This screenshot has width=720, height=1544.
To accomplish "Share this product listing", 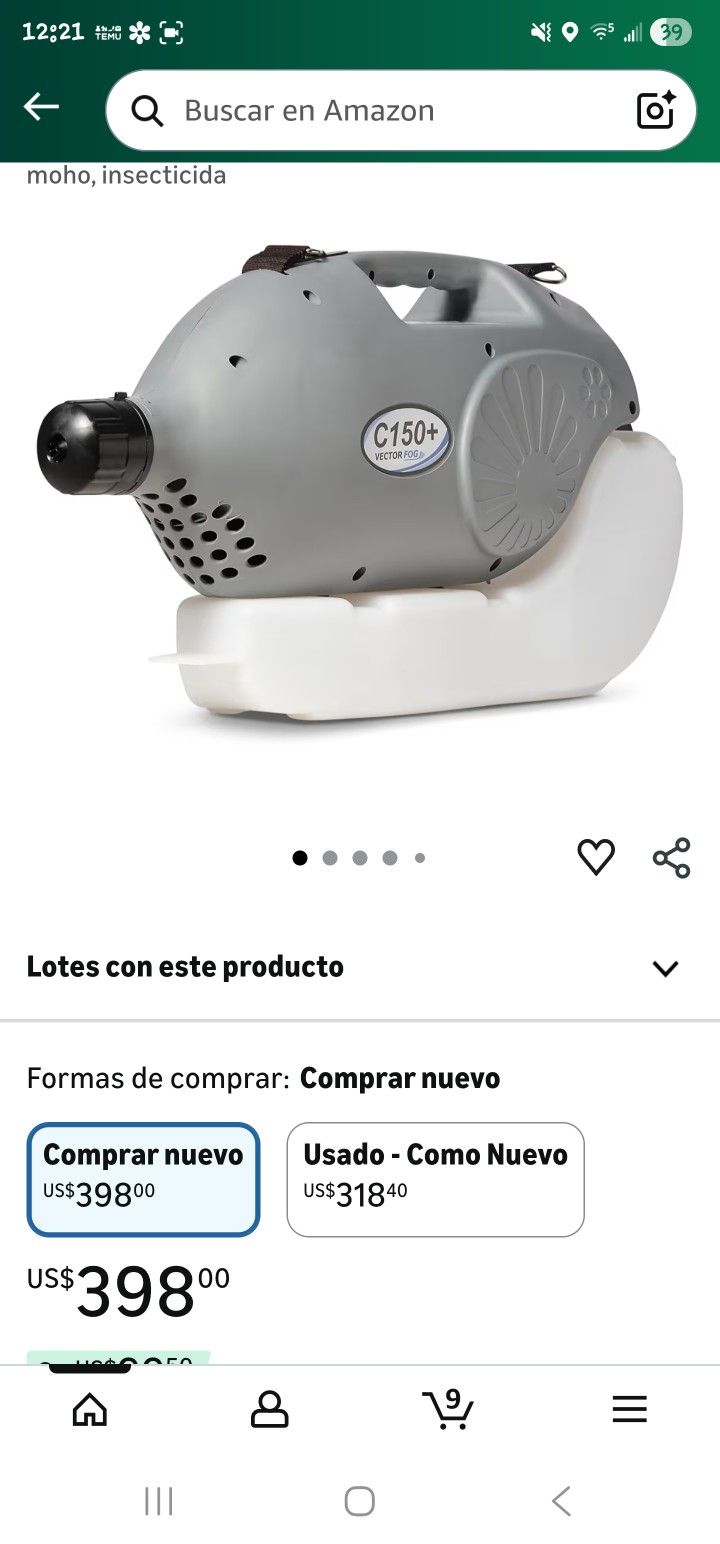I will pyautogui.click(x=671, y=858).
